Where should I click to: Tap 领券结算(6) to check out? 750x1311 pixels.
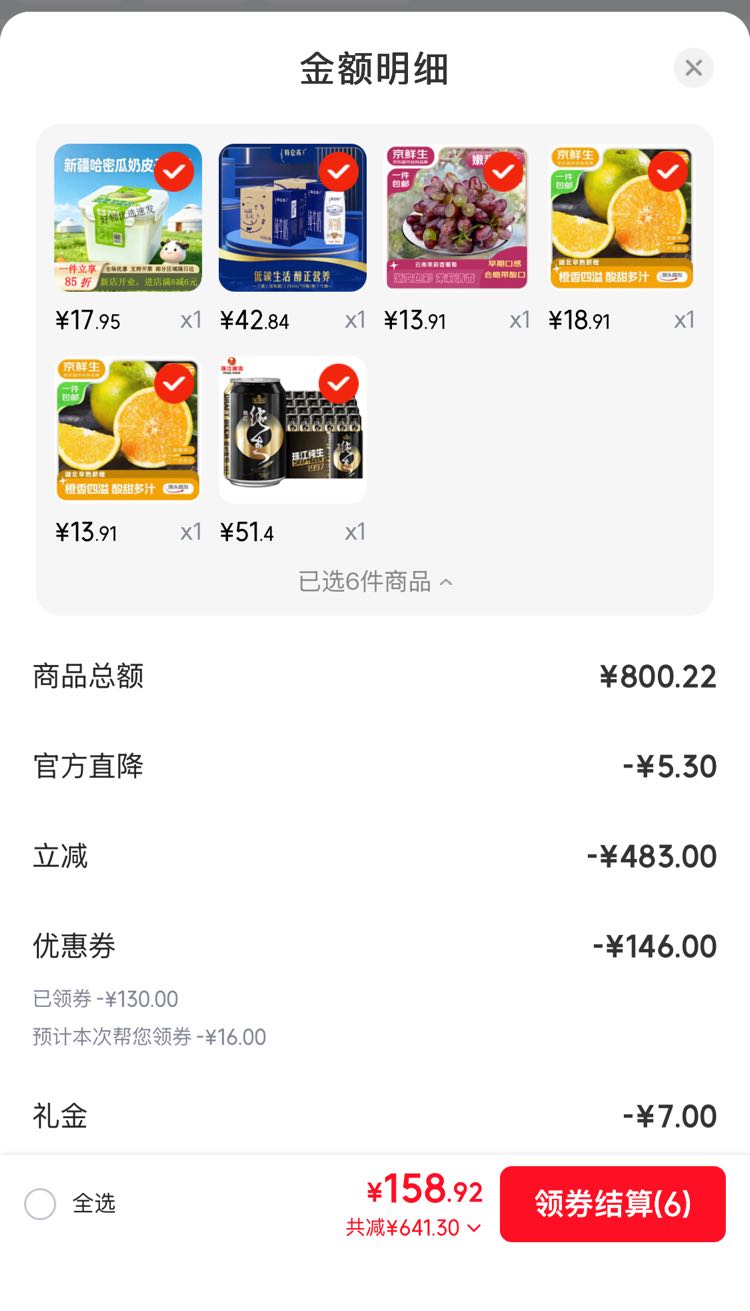click(613, 1204)
